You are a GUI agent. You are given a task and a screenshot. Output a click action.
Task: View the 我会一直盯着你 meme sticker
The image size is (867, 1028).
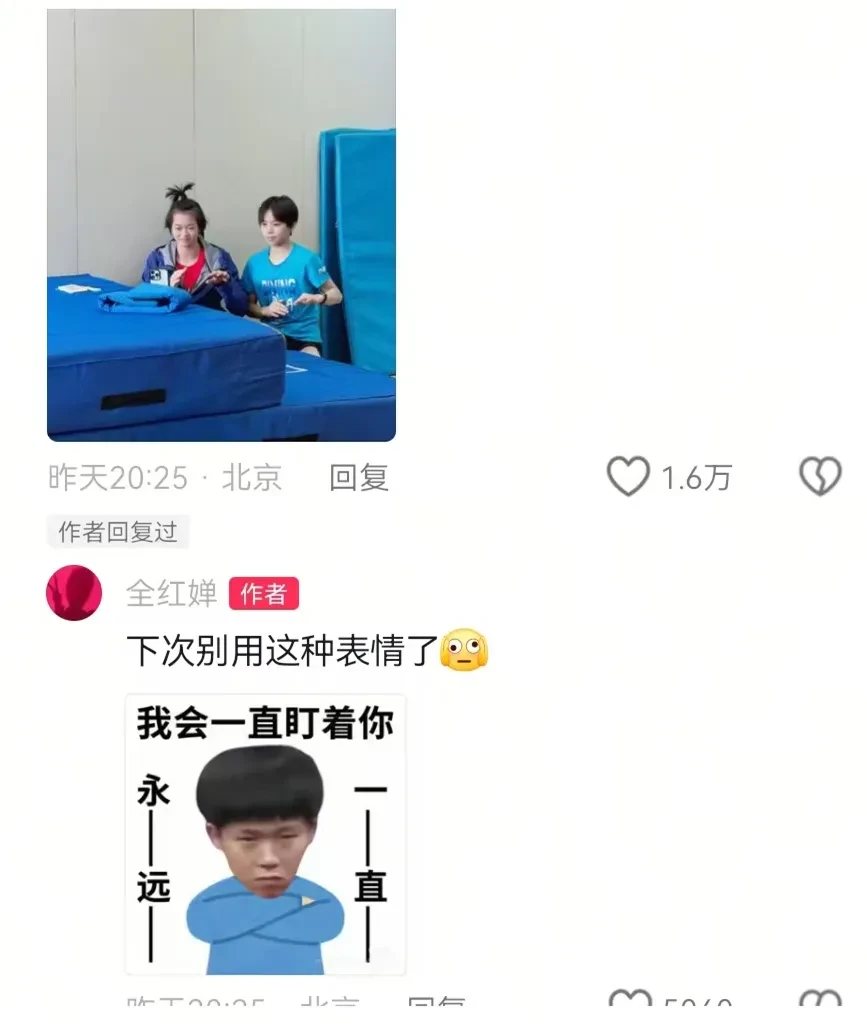pos(265,834)
